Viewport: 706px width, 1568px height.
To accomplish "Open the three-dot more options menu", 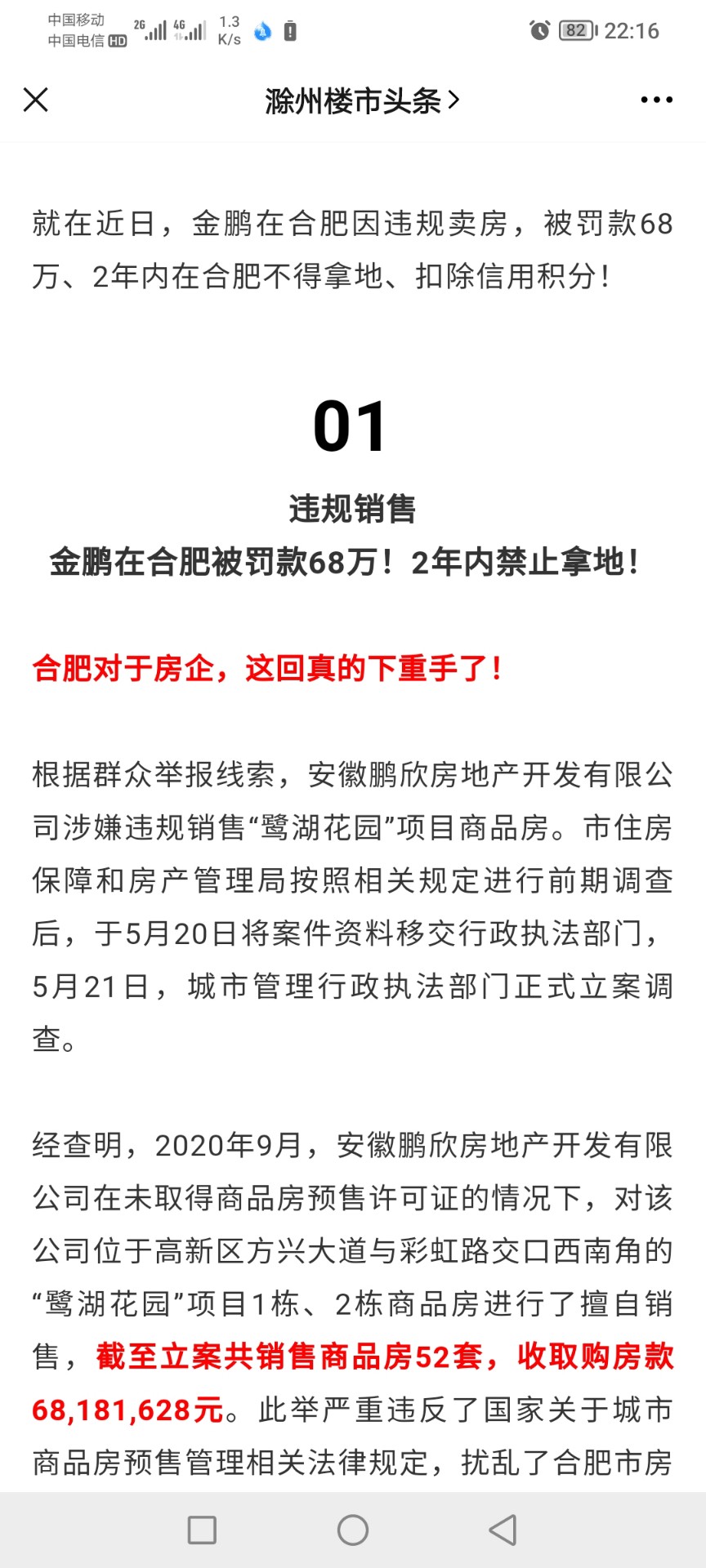I will pyautogui.click(x=657, y=100).
